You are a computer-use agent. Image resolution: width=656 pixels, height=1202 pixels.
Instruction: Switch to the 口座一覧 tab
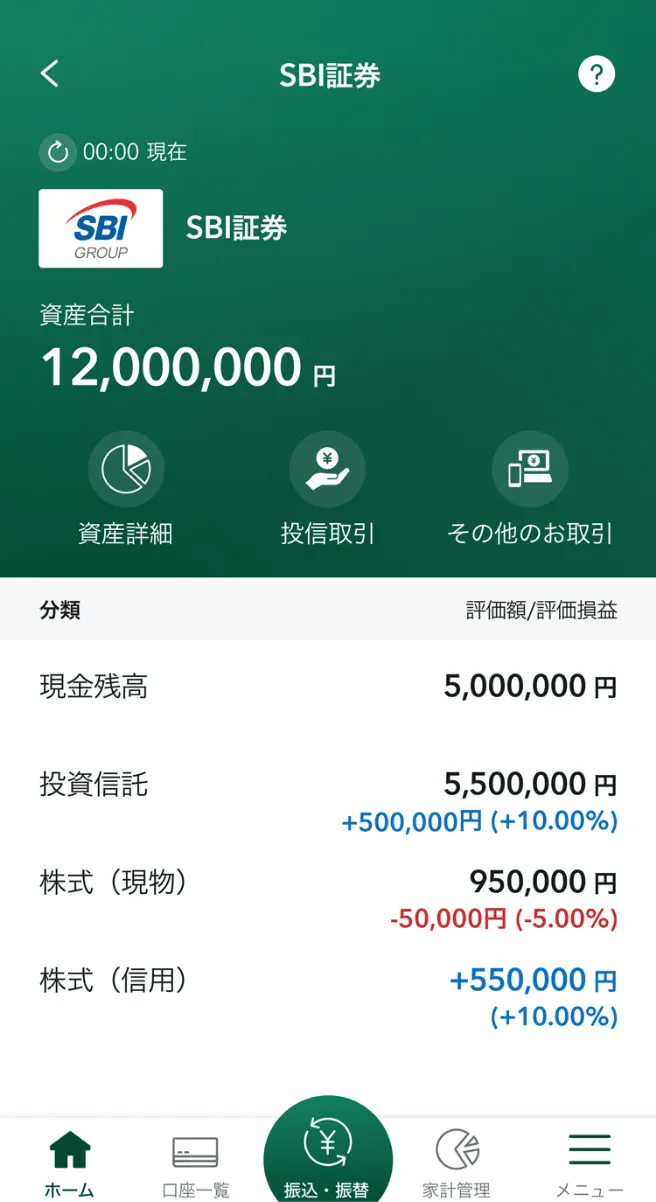[196, 1162]
